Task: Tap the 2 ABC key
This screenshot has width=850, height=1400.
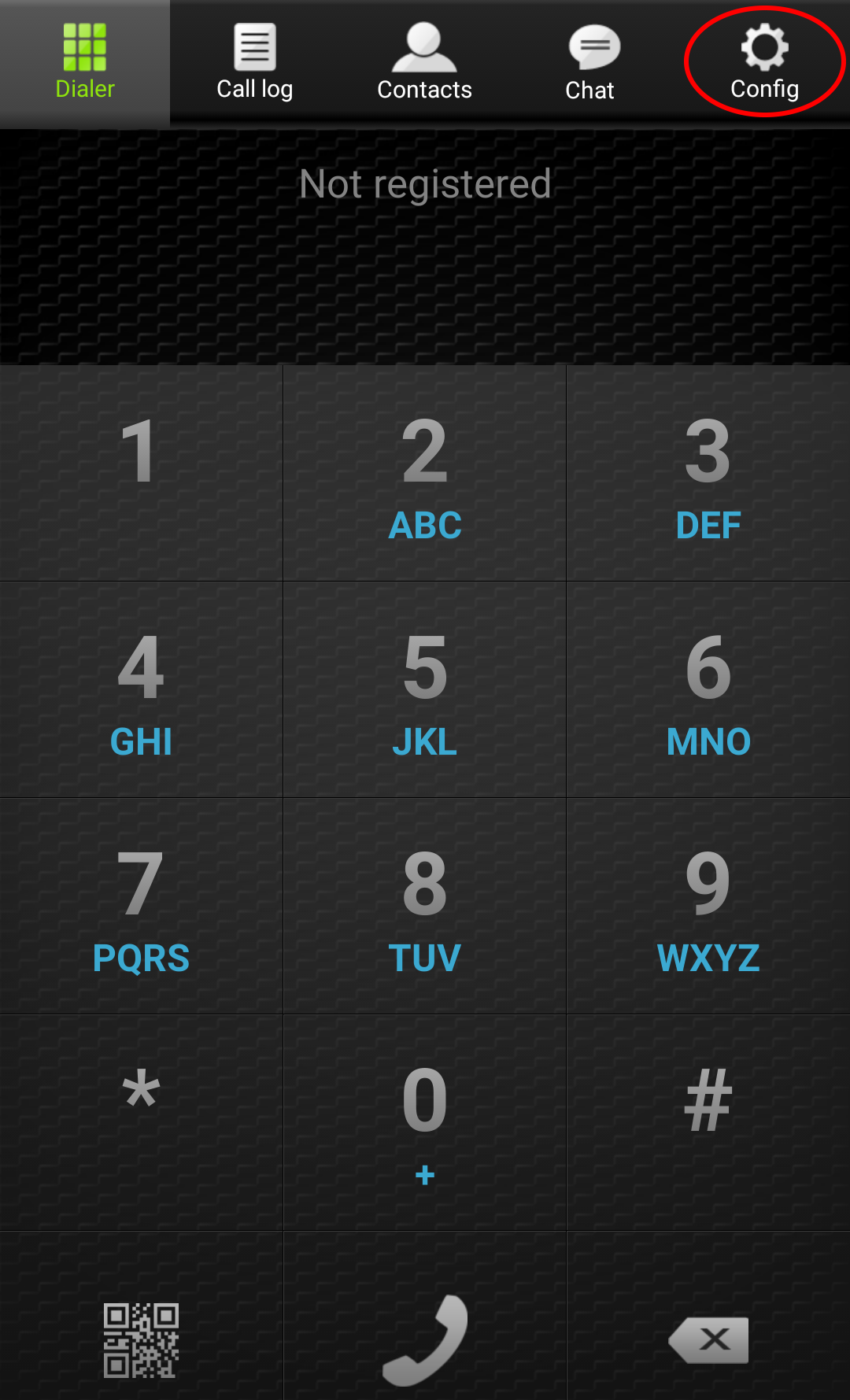Action: 424,473
